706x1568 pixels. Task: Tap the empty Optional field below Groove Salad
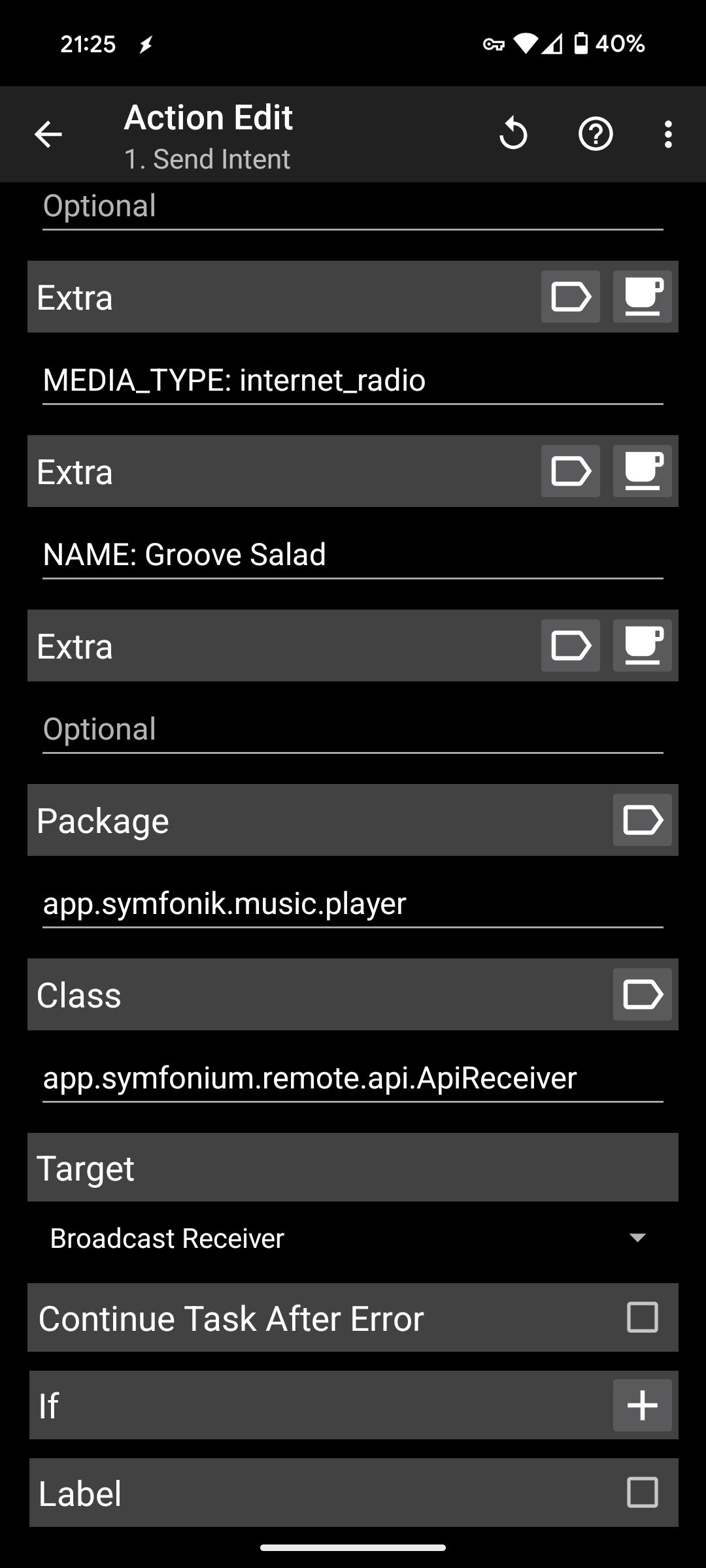click(353, 729)
